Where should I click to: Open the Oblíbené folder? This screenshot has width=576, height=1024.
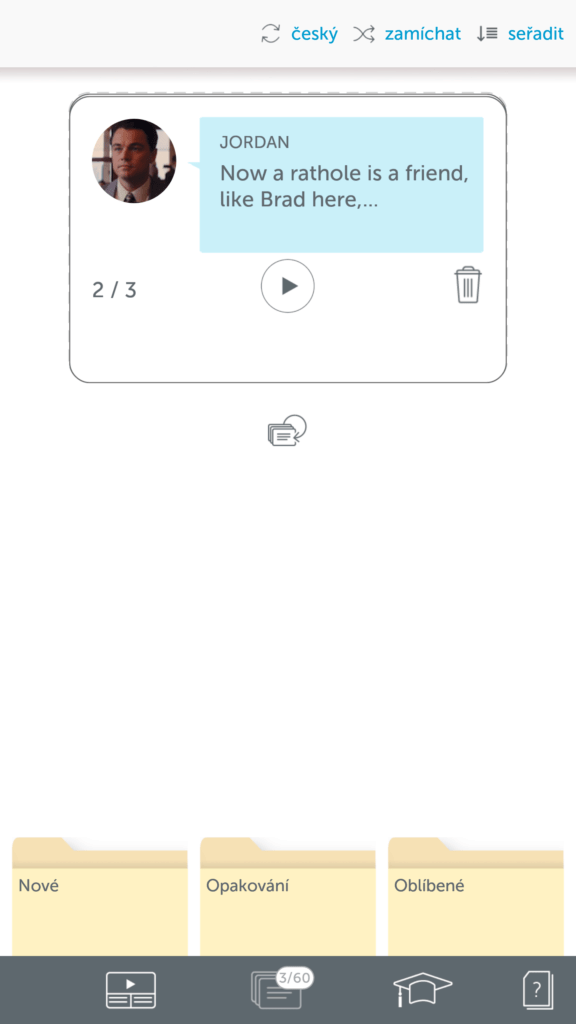click(476, 896)
